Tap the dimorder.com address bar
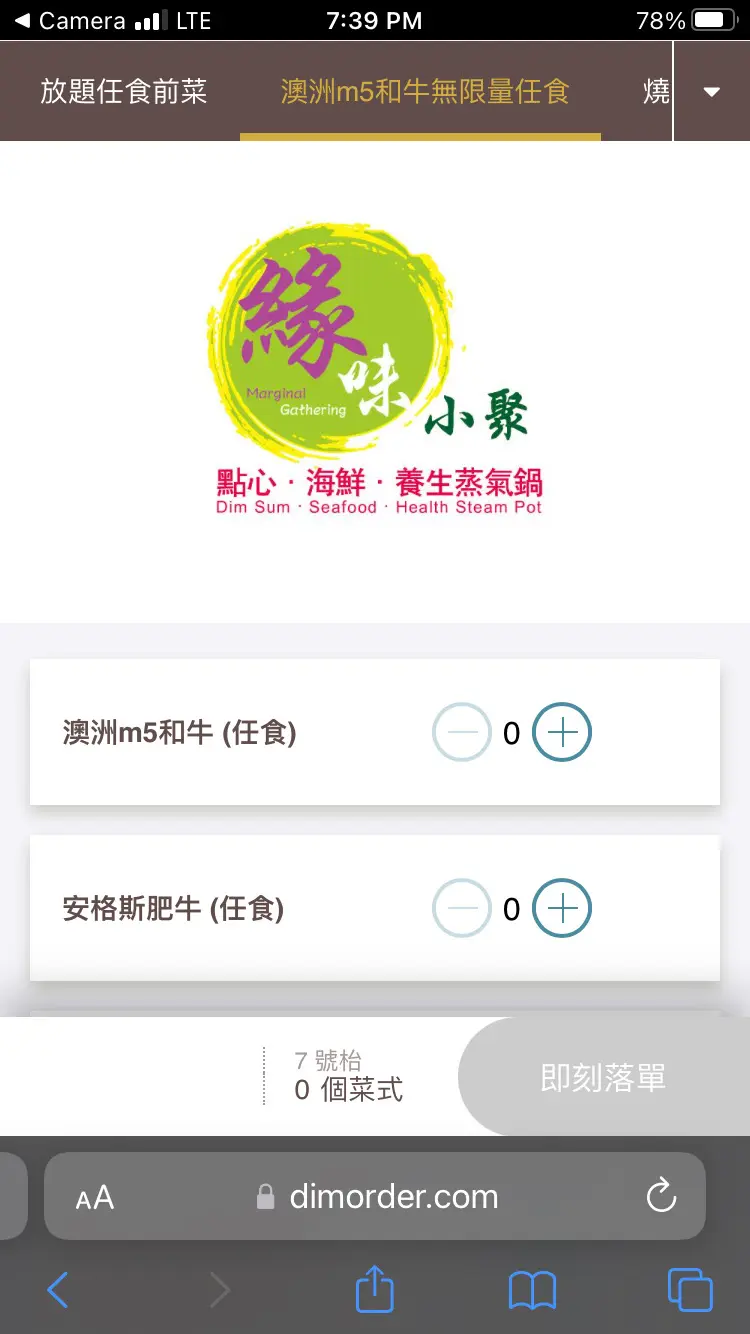Viewport: 750px width, 1334px height. click(x=392, y=1196)
